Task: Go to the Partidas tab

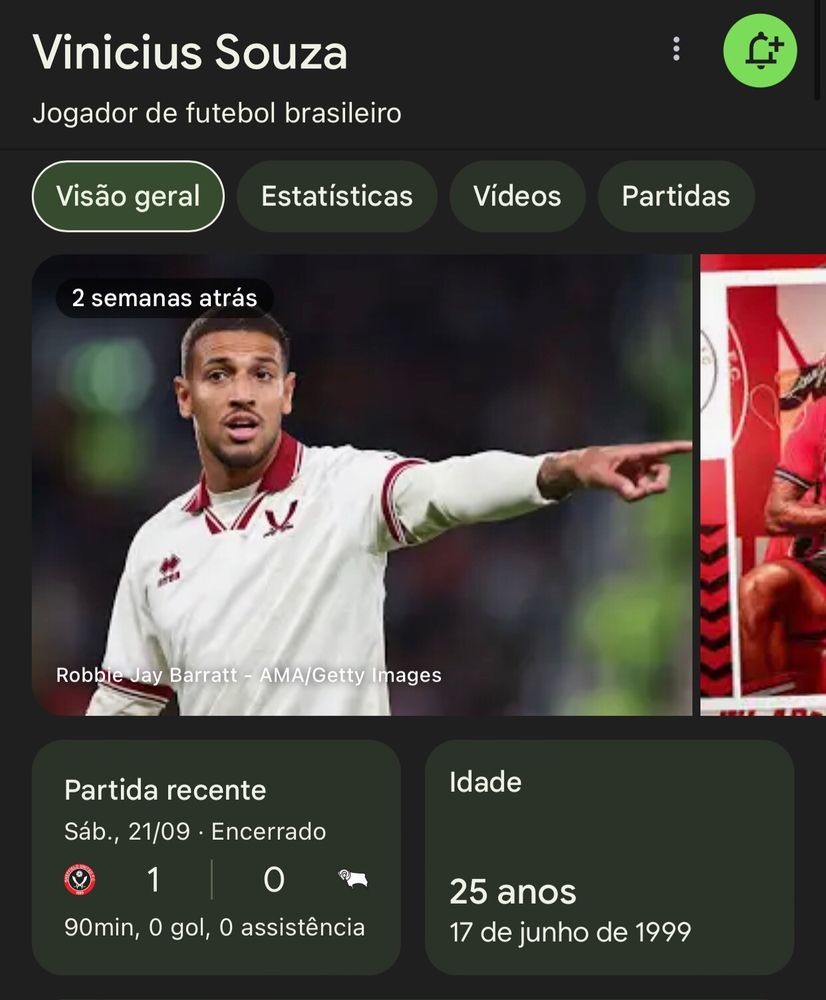Action: click(x=676, y=196)
